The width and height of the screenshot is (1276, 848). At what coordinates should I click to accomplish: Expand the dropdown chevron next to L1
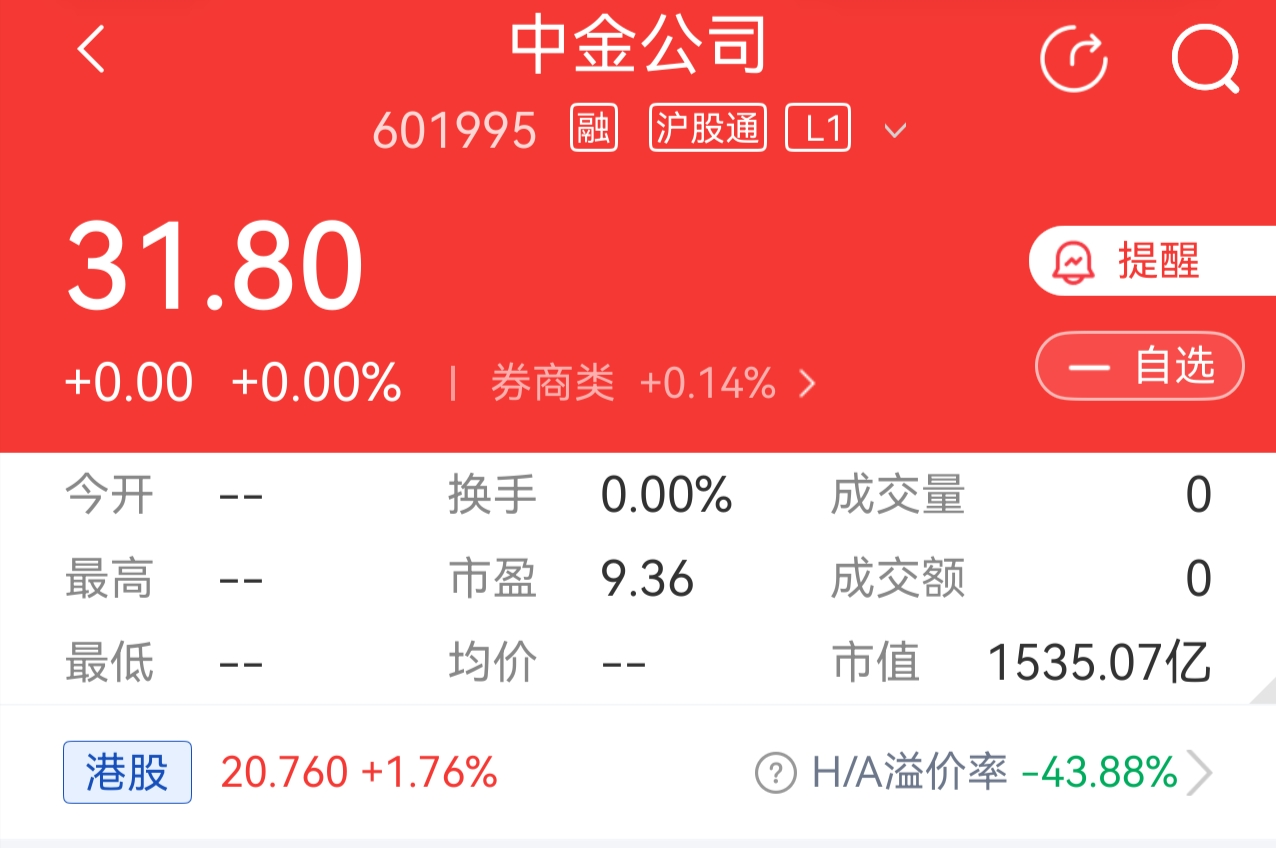coord(895,130)
